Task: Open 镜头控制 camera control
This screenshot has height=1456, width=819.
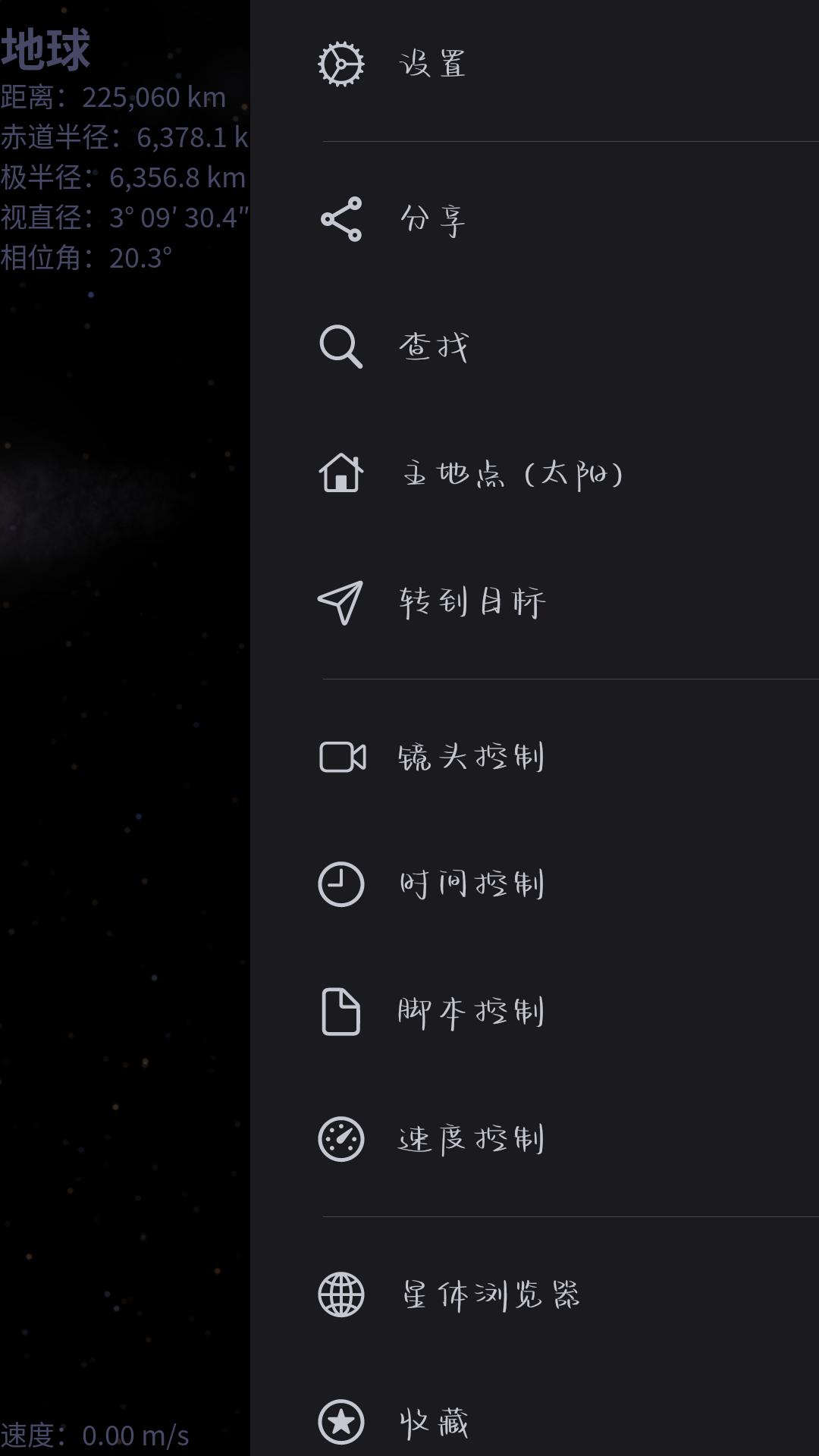Action: [471, 758]
